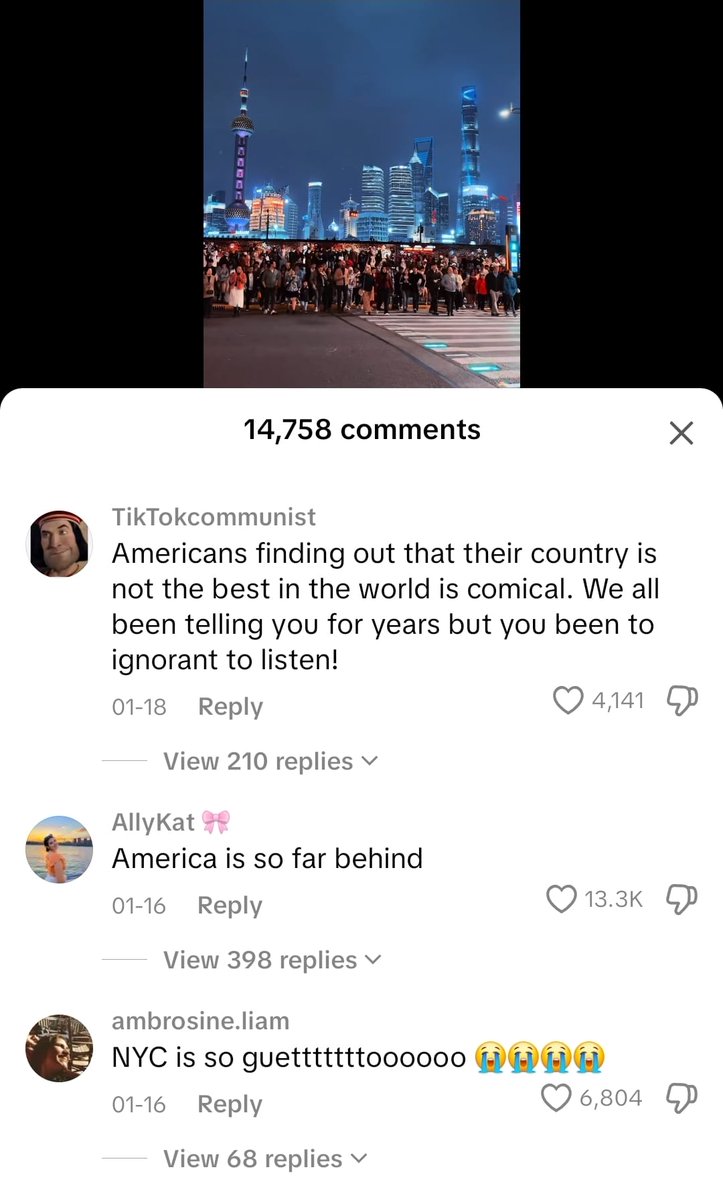Reply to AllyKat's comment
This screenshot has height=1200, width=723.
coord(230,905)
